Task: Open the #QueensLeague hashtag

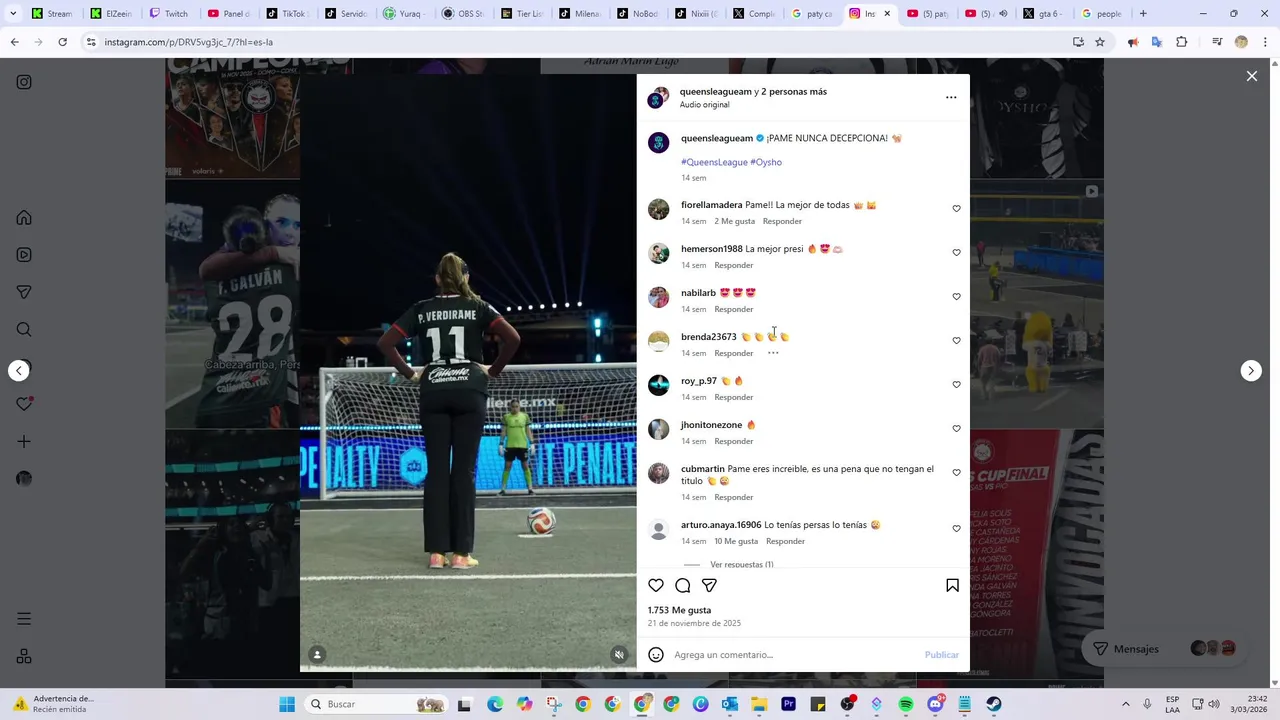Action: point(714,162)
